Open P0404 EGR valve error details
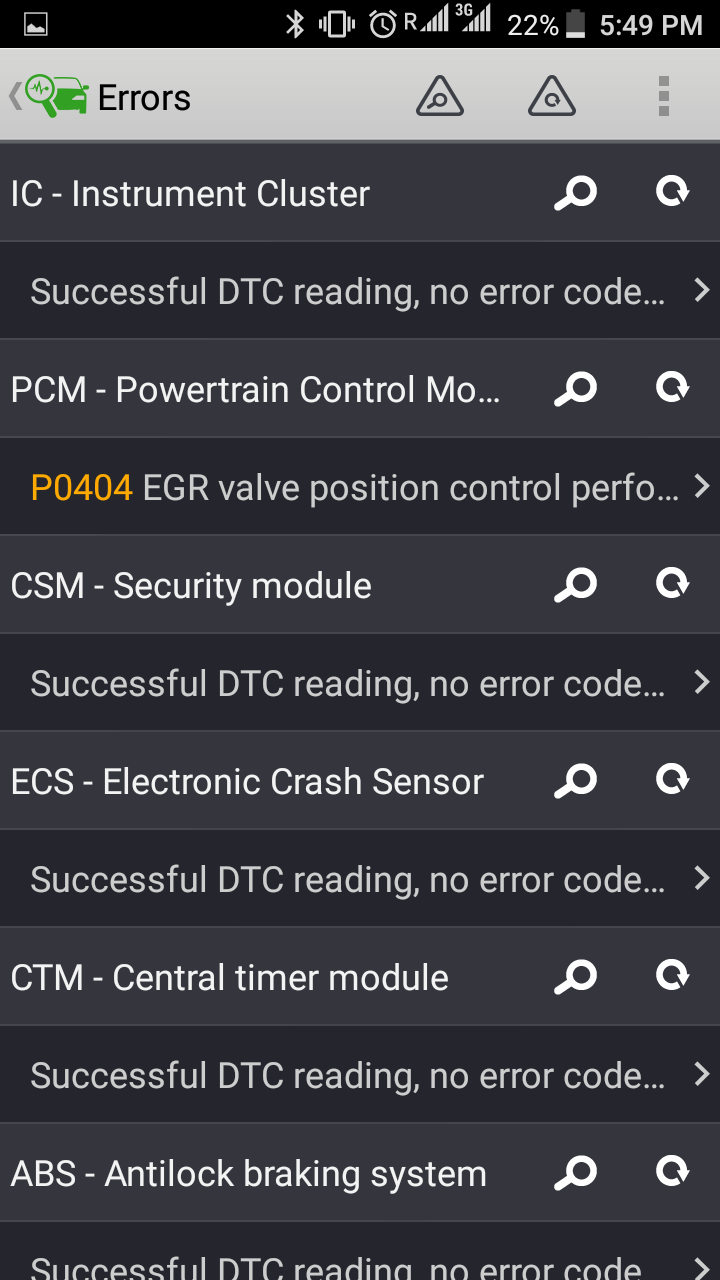The height and width of the screenshot is (1280, 720). coord(360,487)
